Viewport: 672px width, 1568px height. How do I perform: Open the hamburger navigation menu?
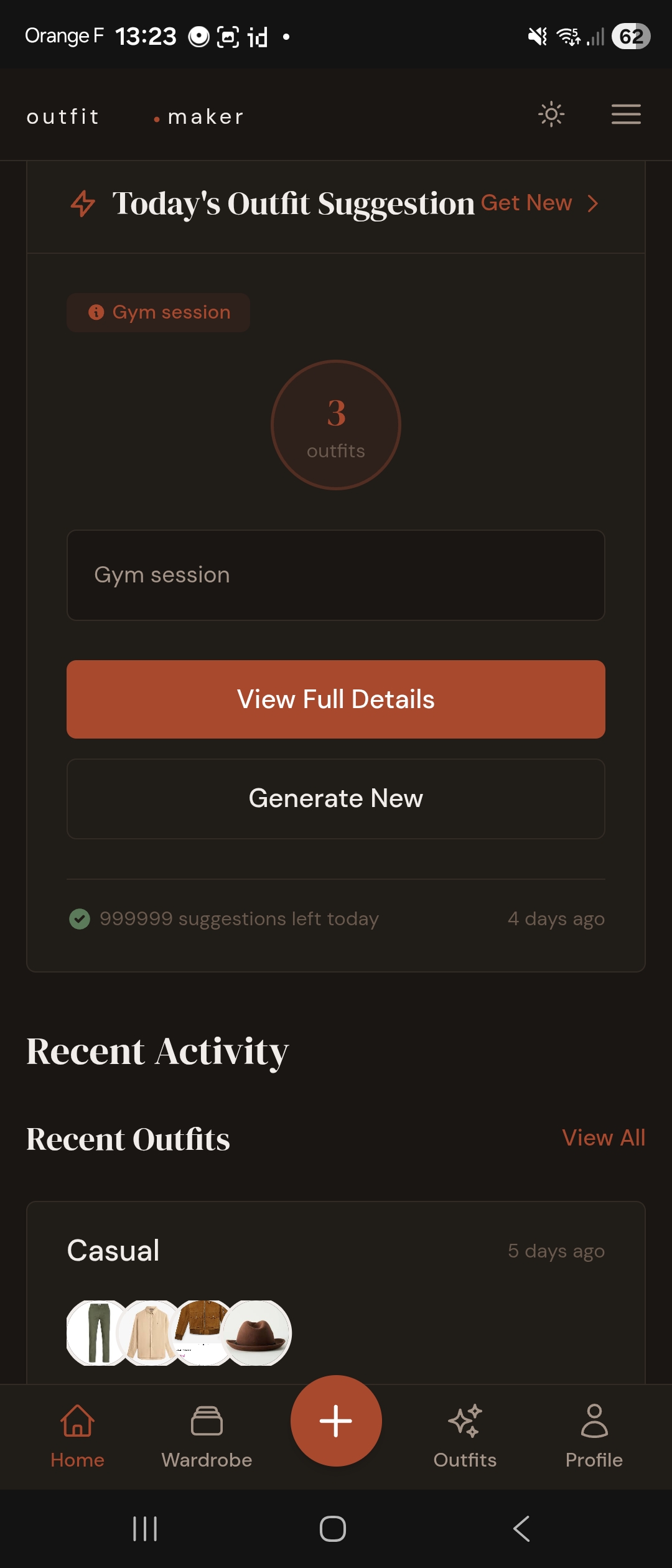click(626, 115)
